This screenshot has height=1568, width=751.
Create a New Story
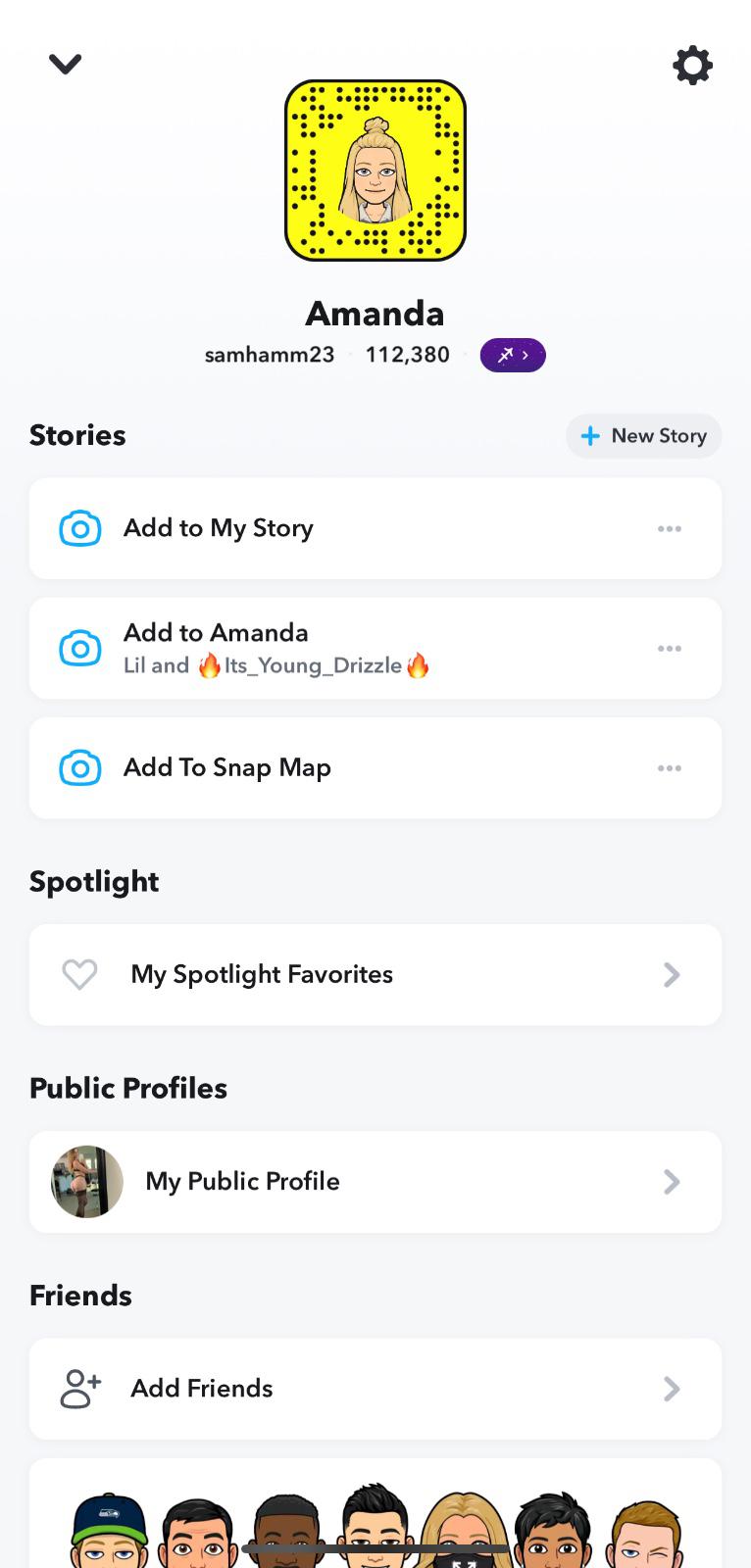(x=643, y=436)
